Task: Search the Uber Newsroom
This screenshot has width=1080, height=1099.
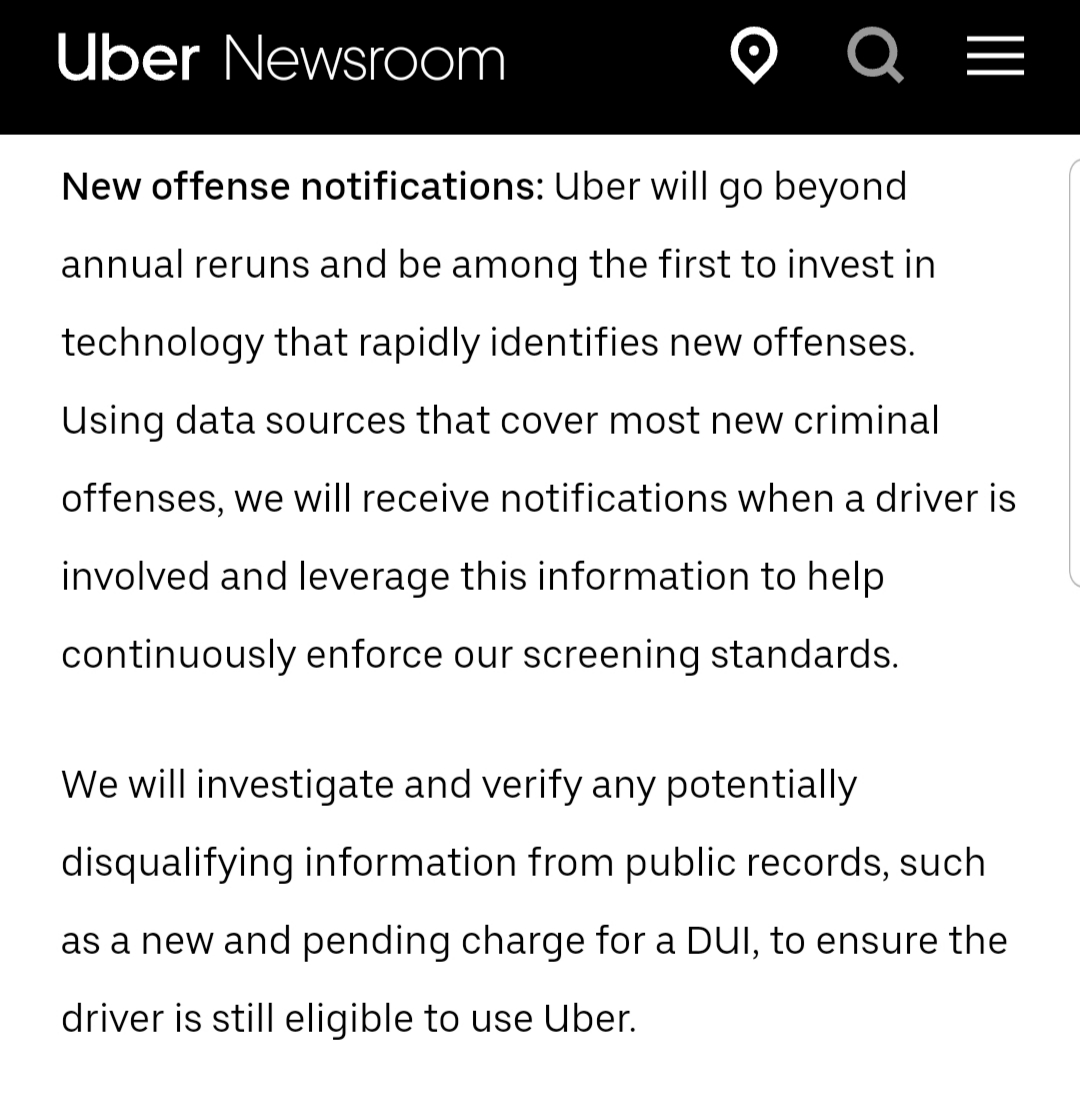Action: click(875, 56)
